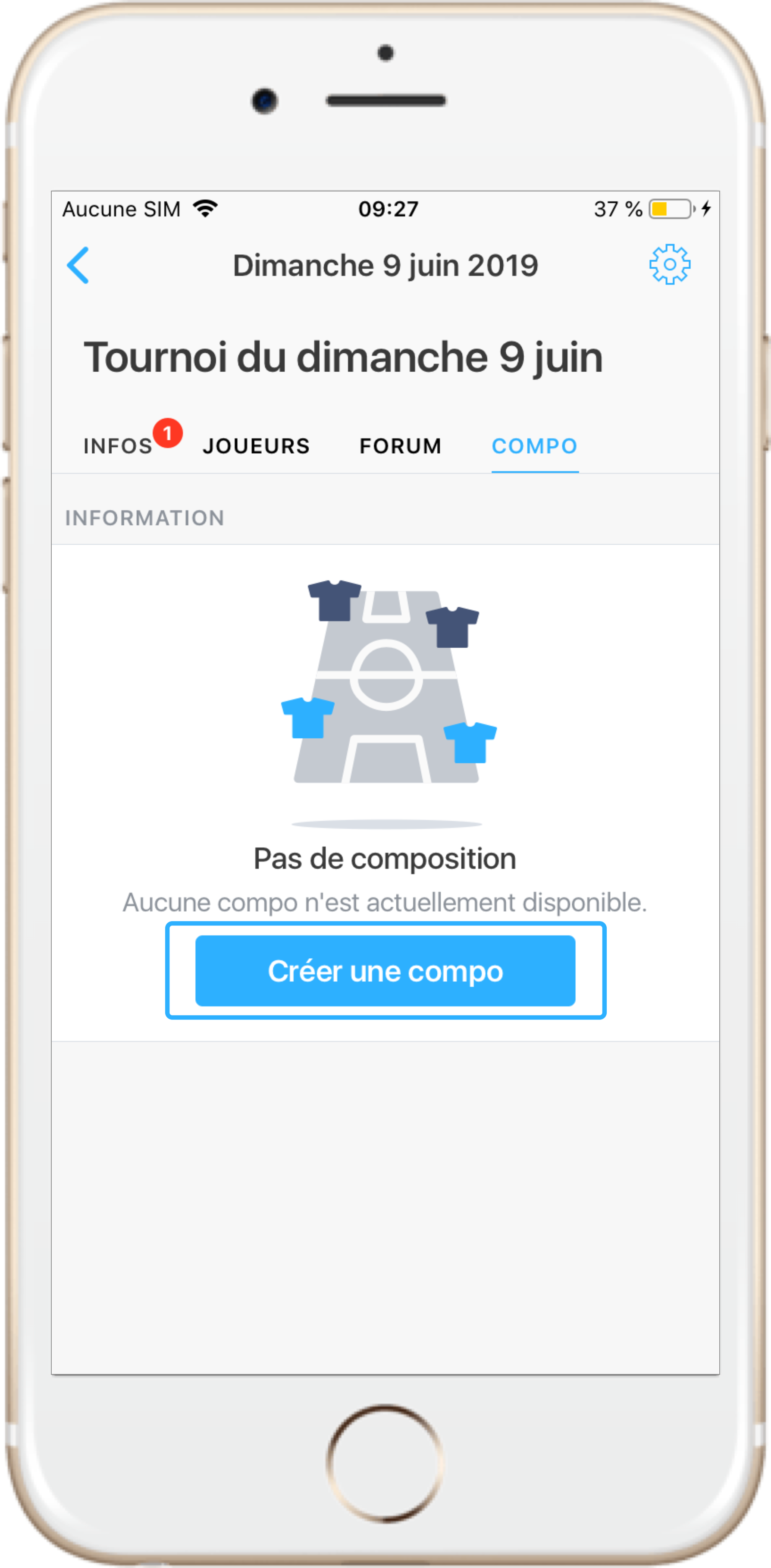Open the settings gear icon
The height and width of the screenshot is (1568, 771).
669,264
